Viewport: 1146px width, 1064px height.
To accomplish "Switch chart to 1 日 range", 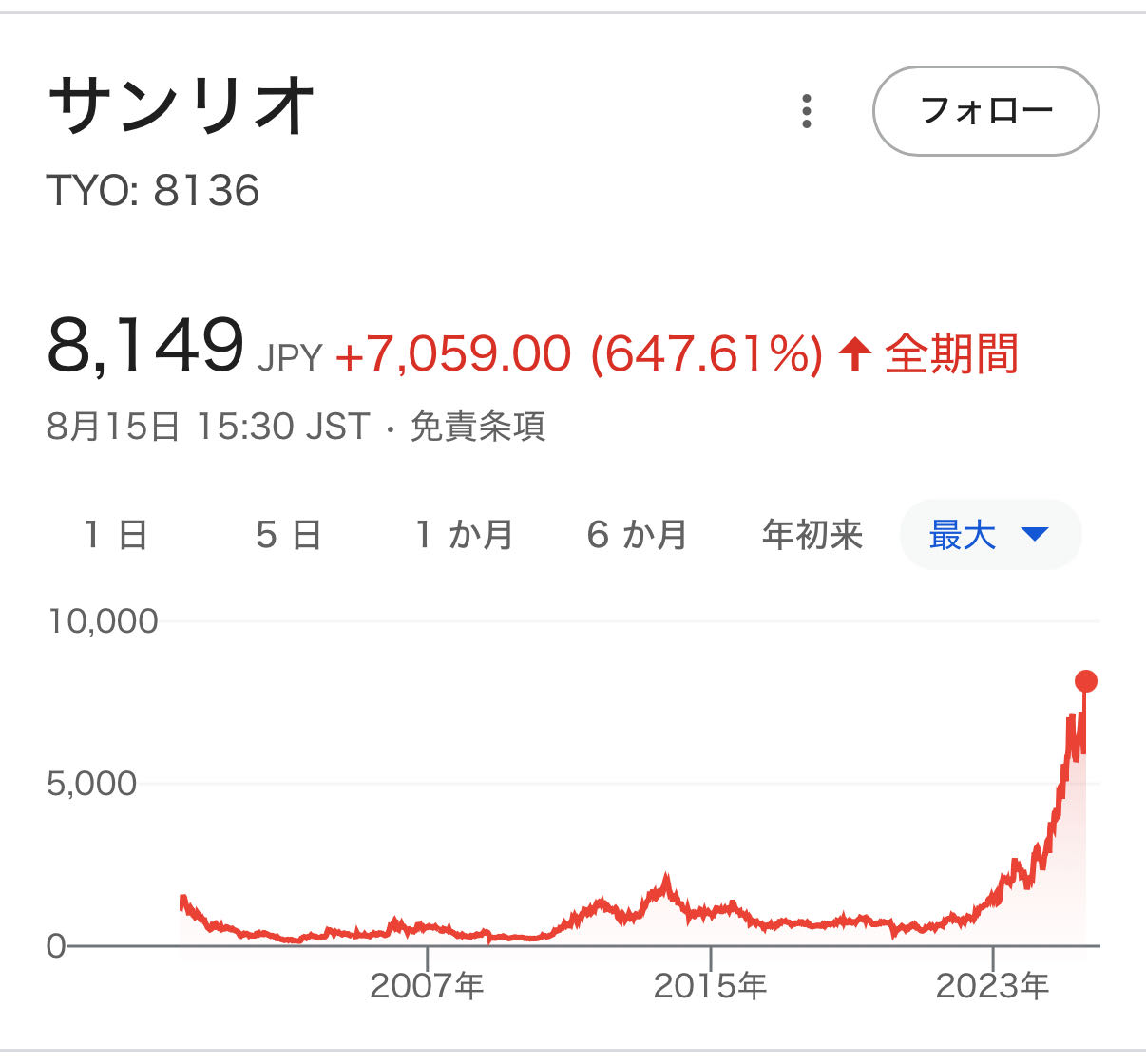I will tap(115, 535).
